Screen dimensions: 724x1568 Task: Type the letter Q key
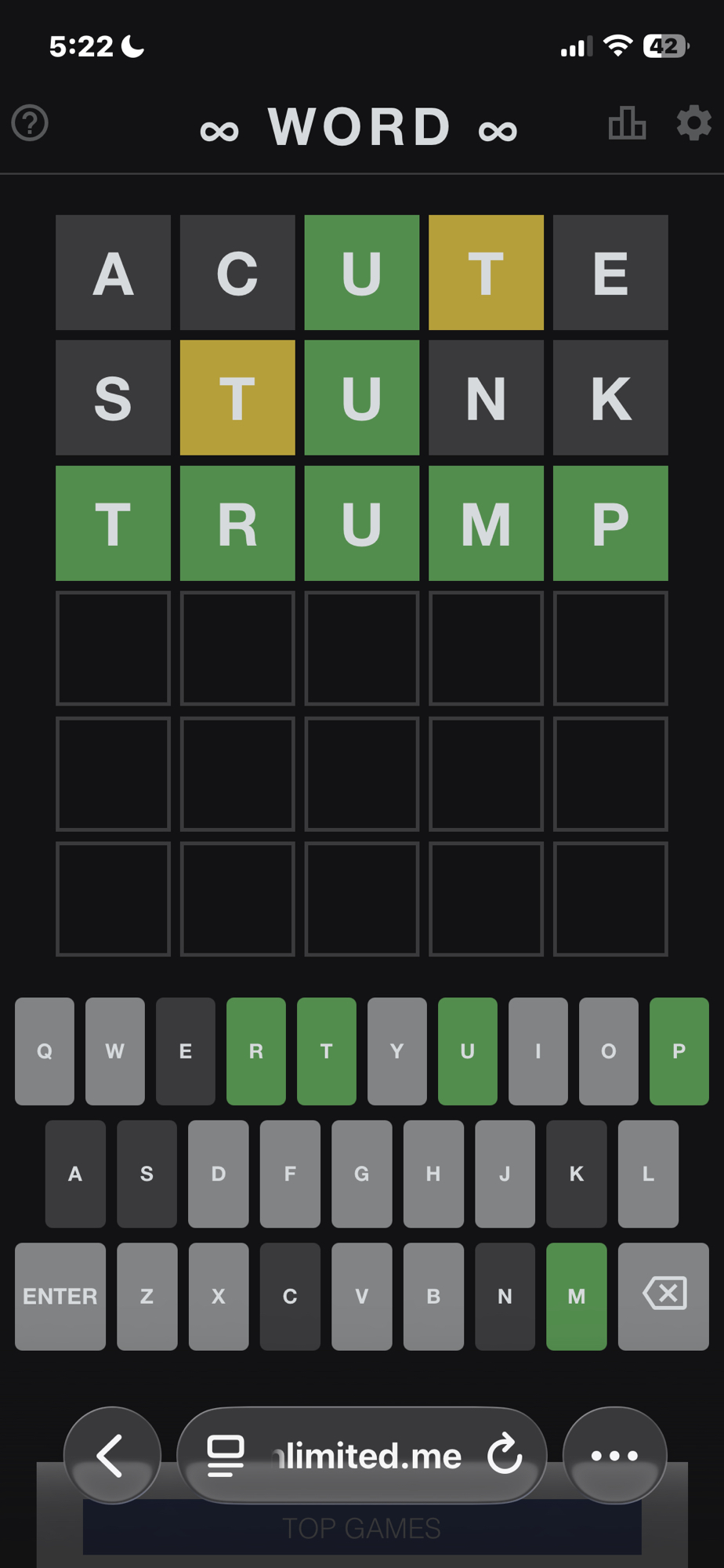point(45,1051)
